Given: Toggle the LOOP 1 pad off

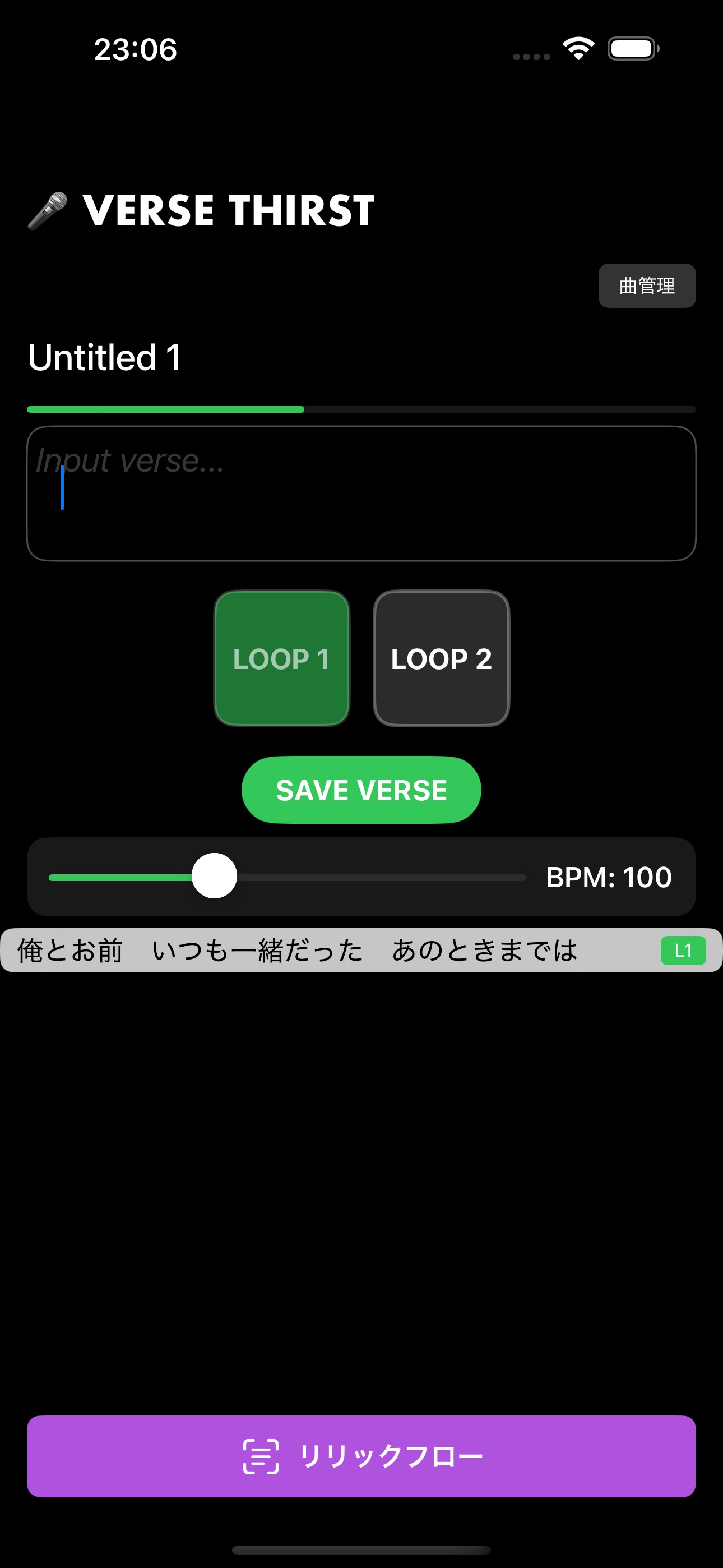Looking at the screenshot, I should [281, 658].
